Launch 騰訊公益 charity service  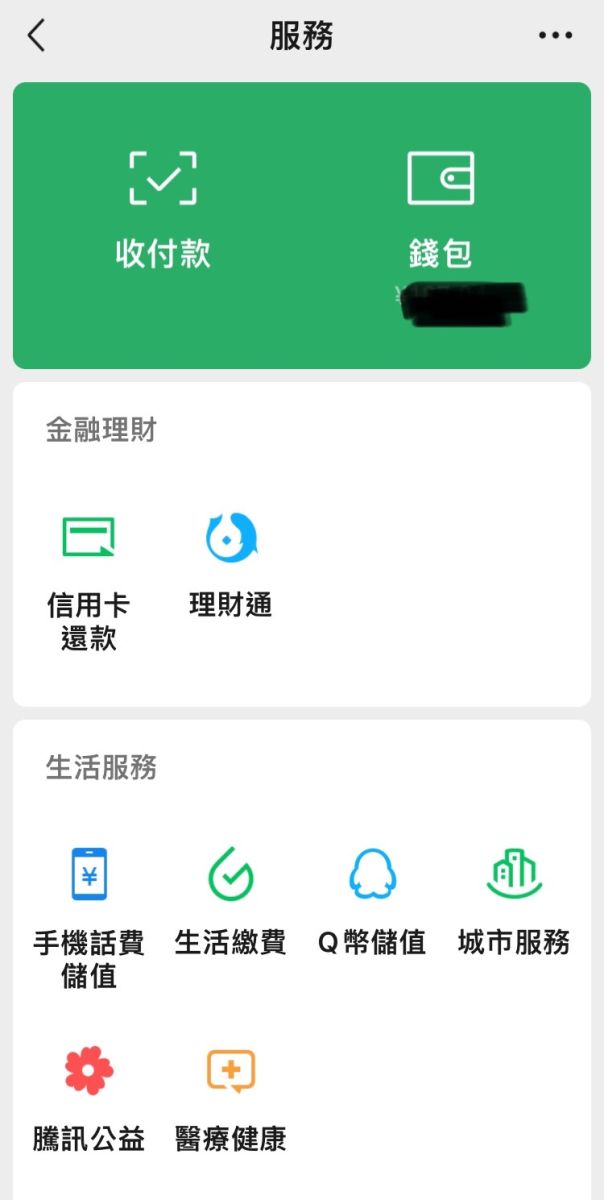tap(89, 1098)
